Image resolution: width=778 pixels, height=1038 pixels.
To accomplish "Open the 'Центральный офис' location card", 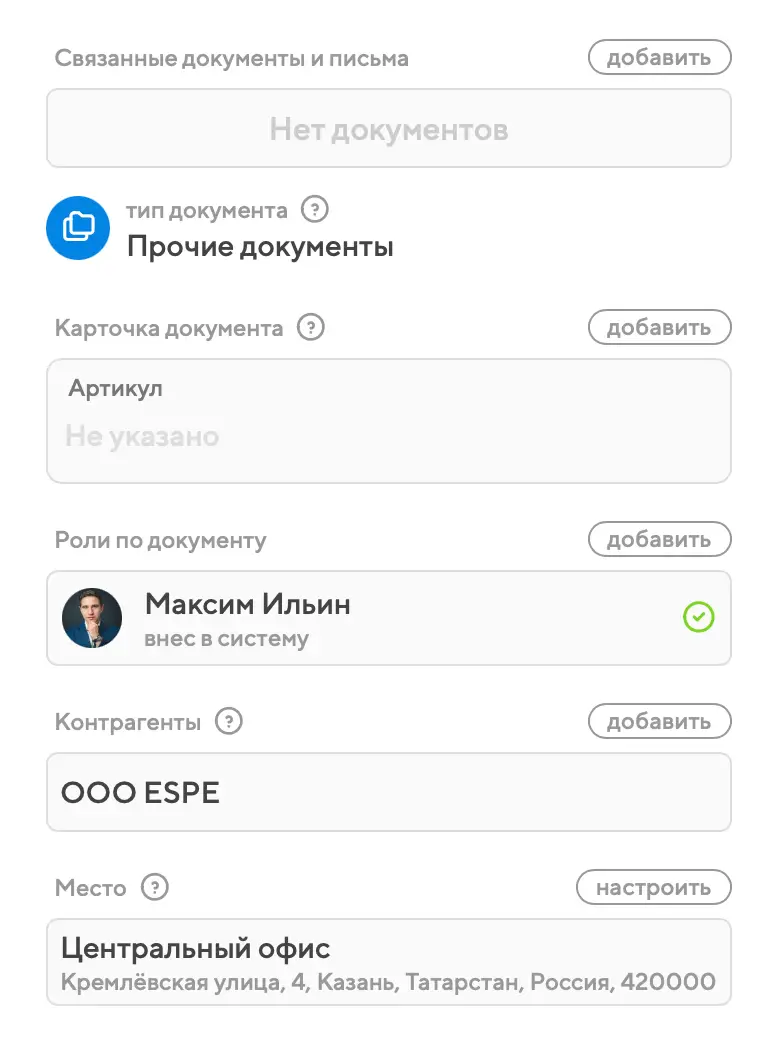I will [x=388, y=962].
